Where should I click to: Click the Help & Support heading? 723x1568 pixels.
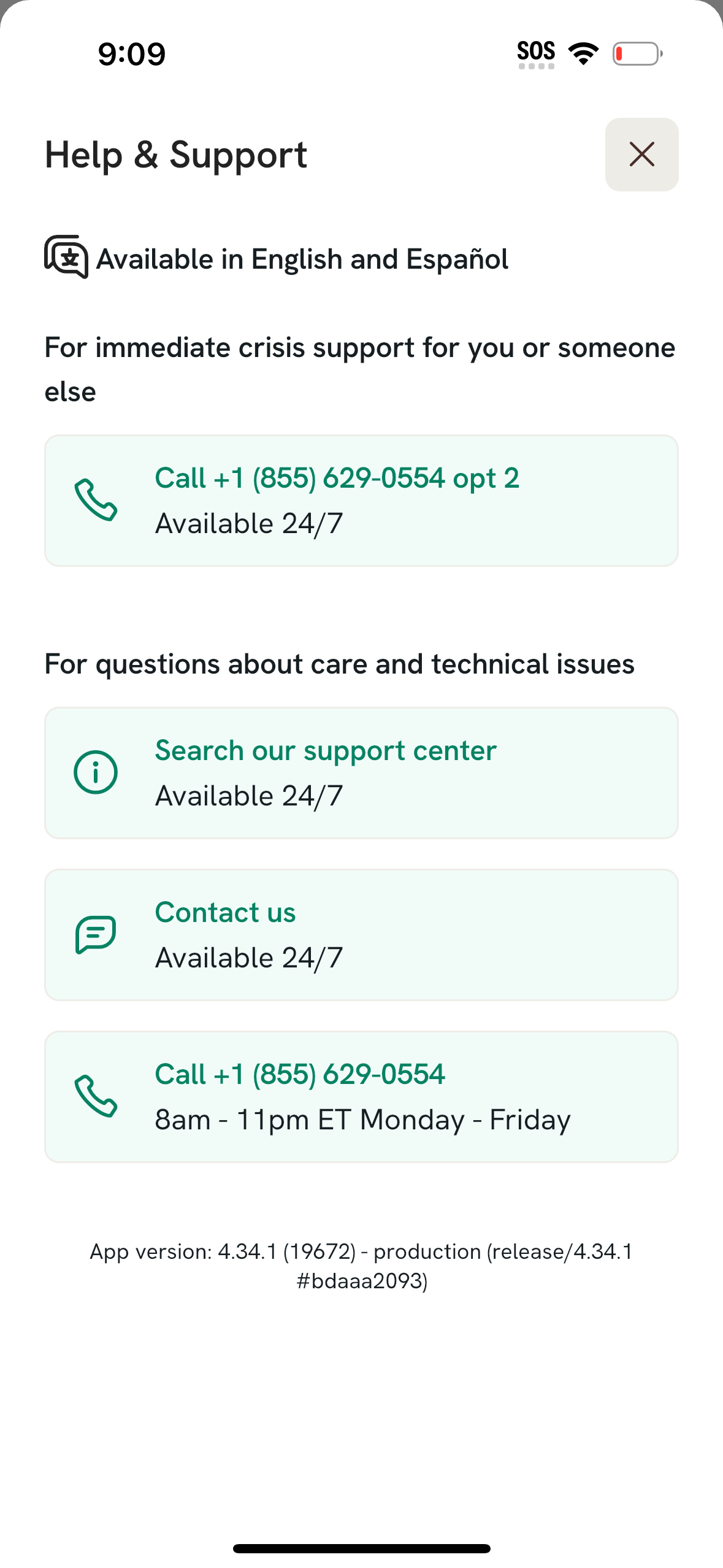pyautogui.click(x=175, y=154)
